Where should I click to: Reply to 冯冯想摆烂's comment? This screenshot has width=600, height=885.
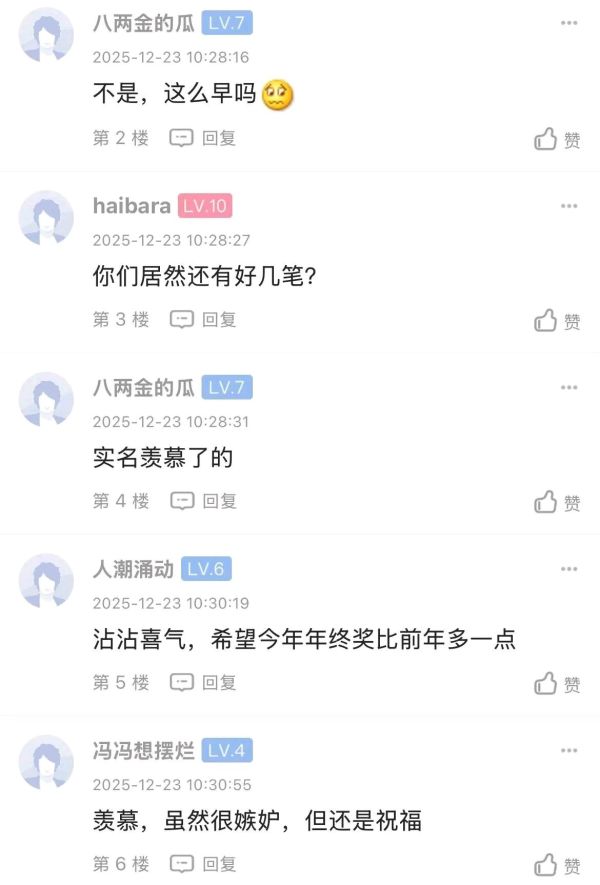[203, 864]
